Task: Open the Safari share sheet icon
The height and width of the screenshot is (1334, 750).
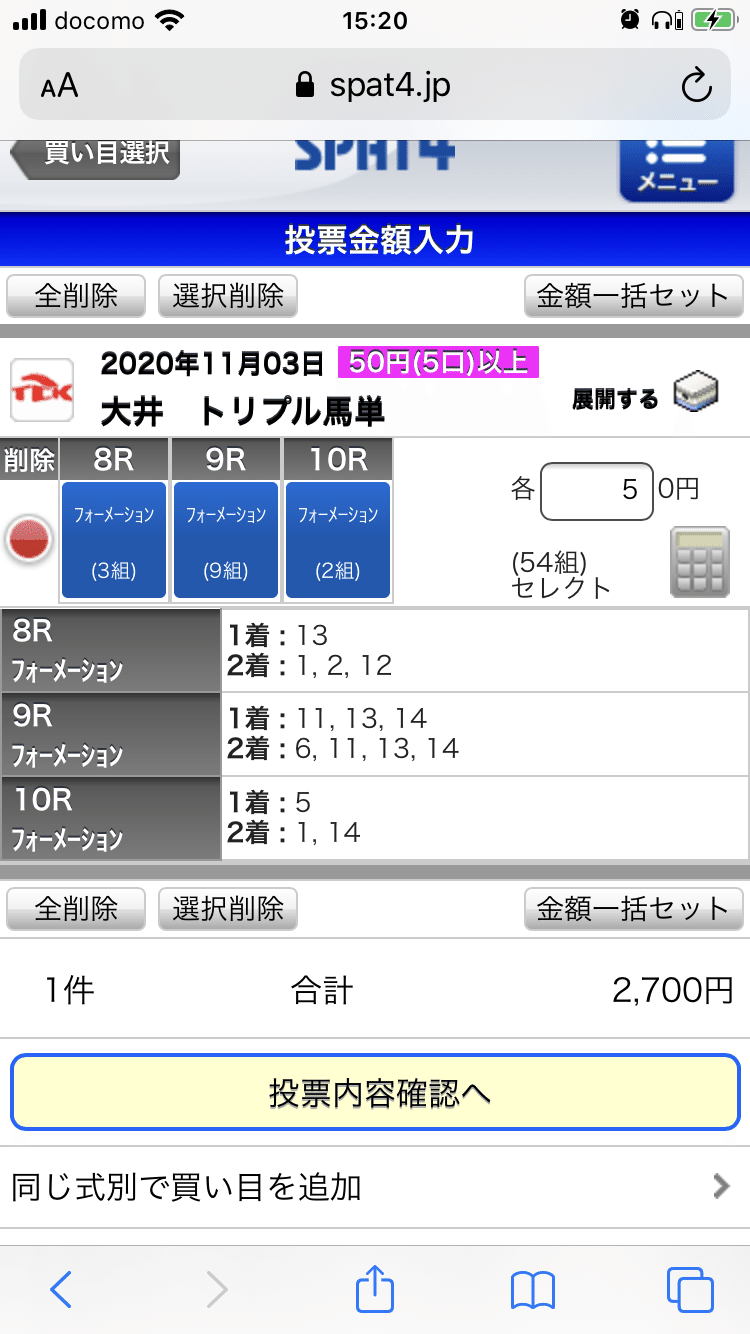Action: point(374,1290)
